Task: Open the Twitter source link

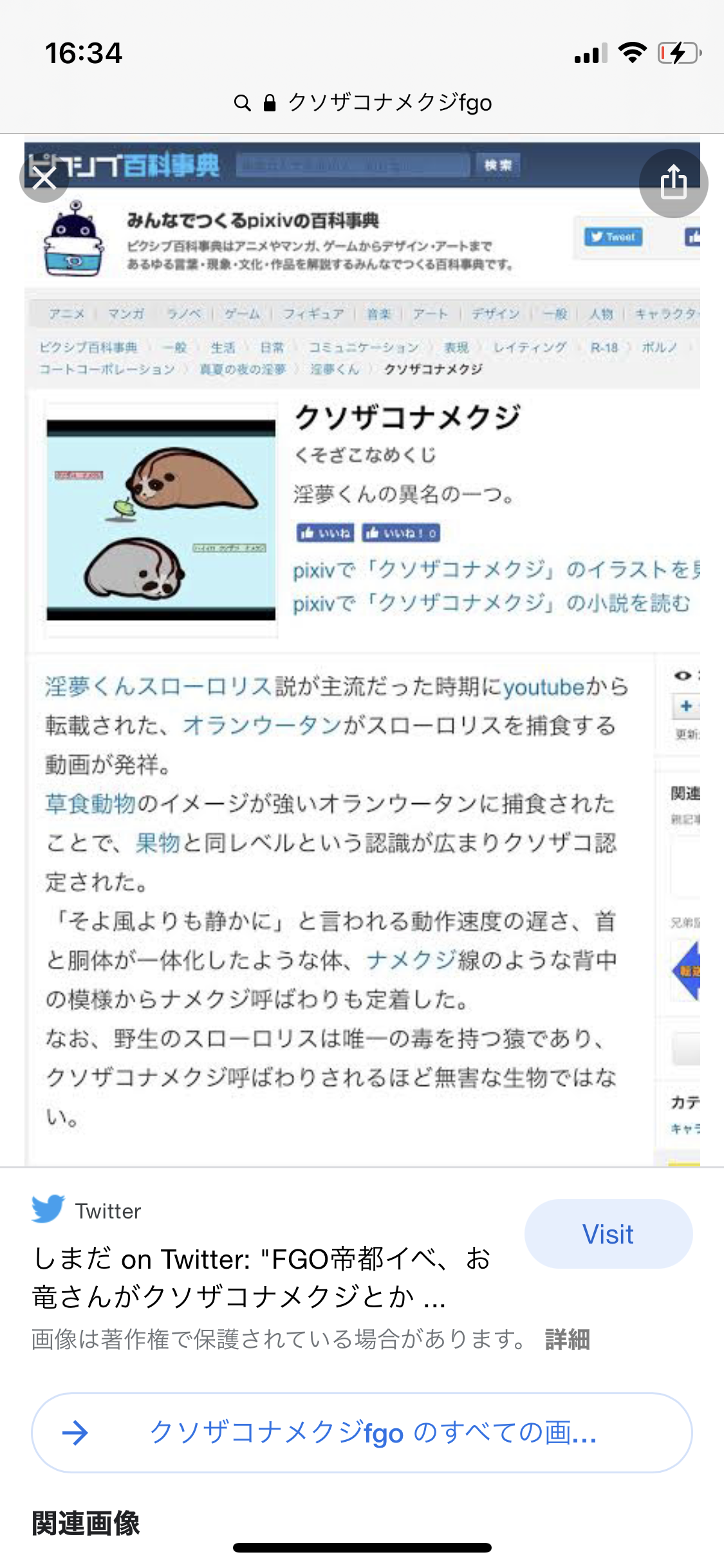Action: pos(261,1277)
